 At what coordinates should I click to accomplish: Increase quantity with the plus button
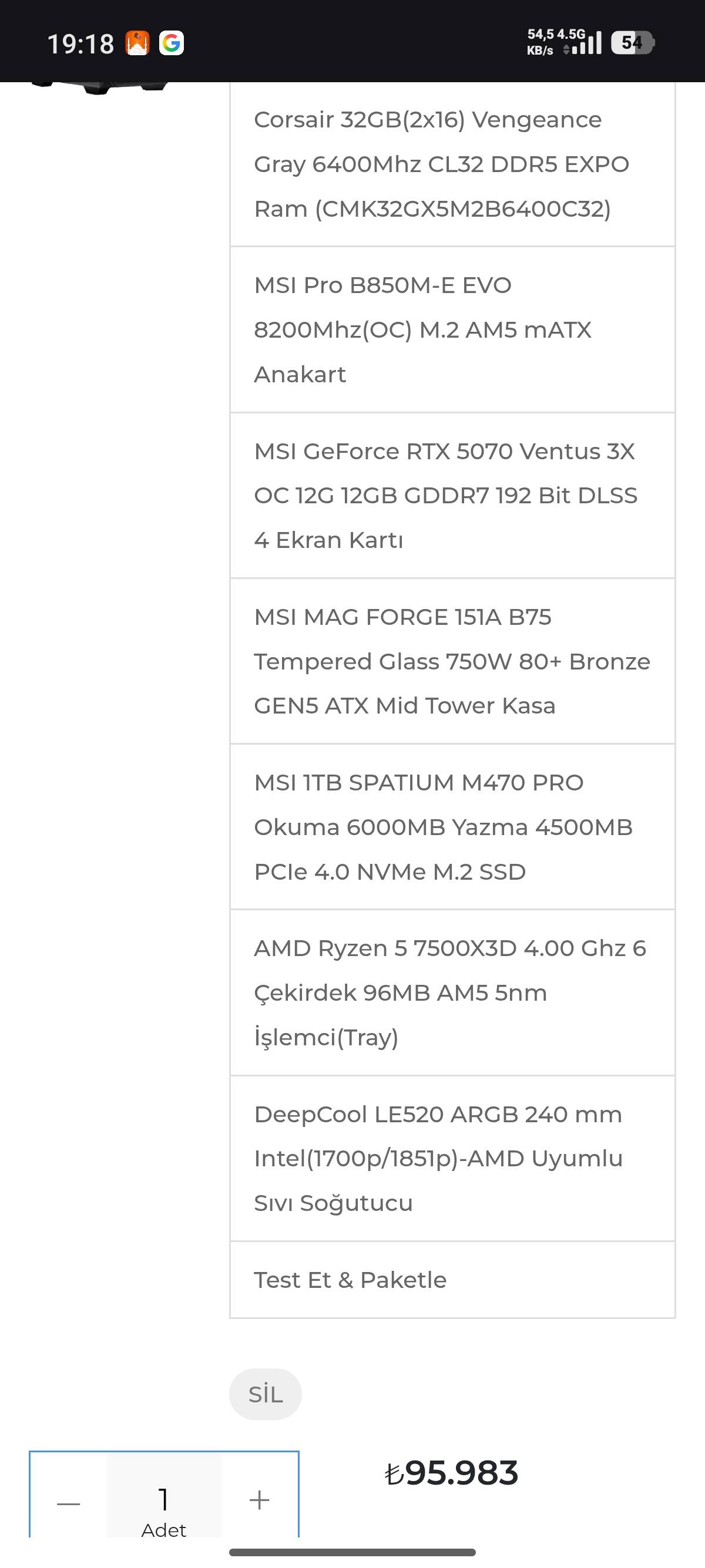259,1500
